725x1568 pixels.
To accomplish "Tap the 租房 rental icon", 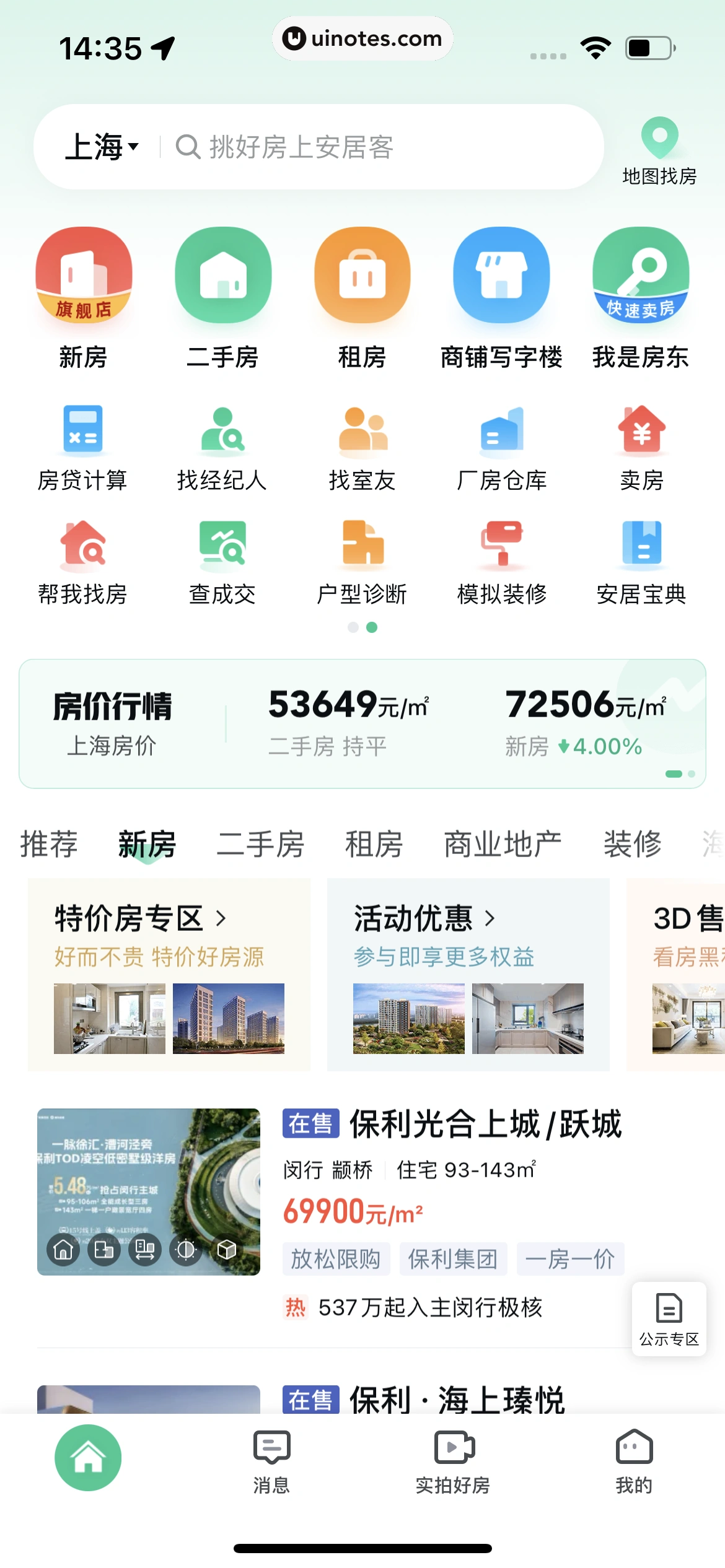I will pos(362,277).
